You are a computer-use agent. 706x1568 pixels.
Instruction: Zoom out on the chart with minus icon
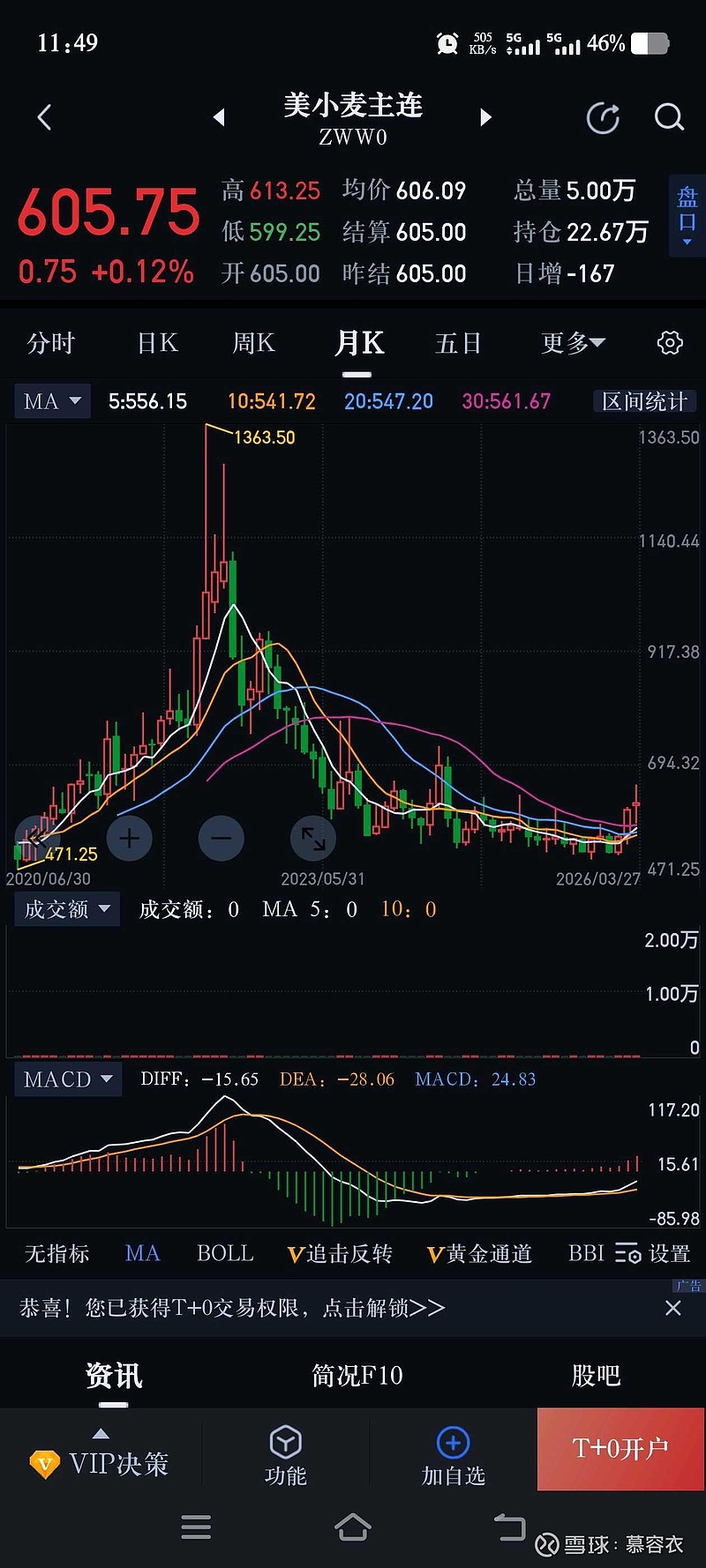point(221,837)
